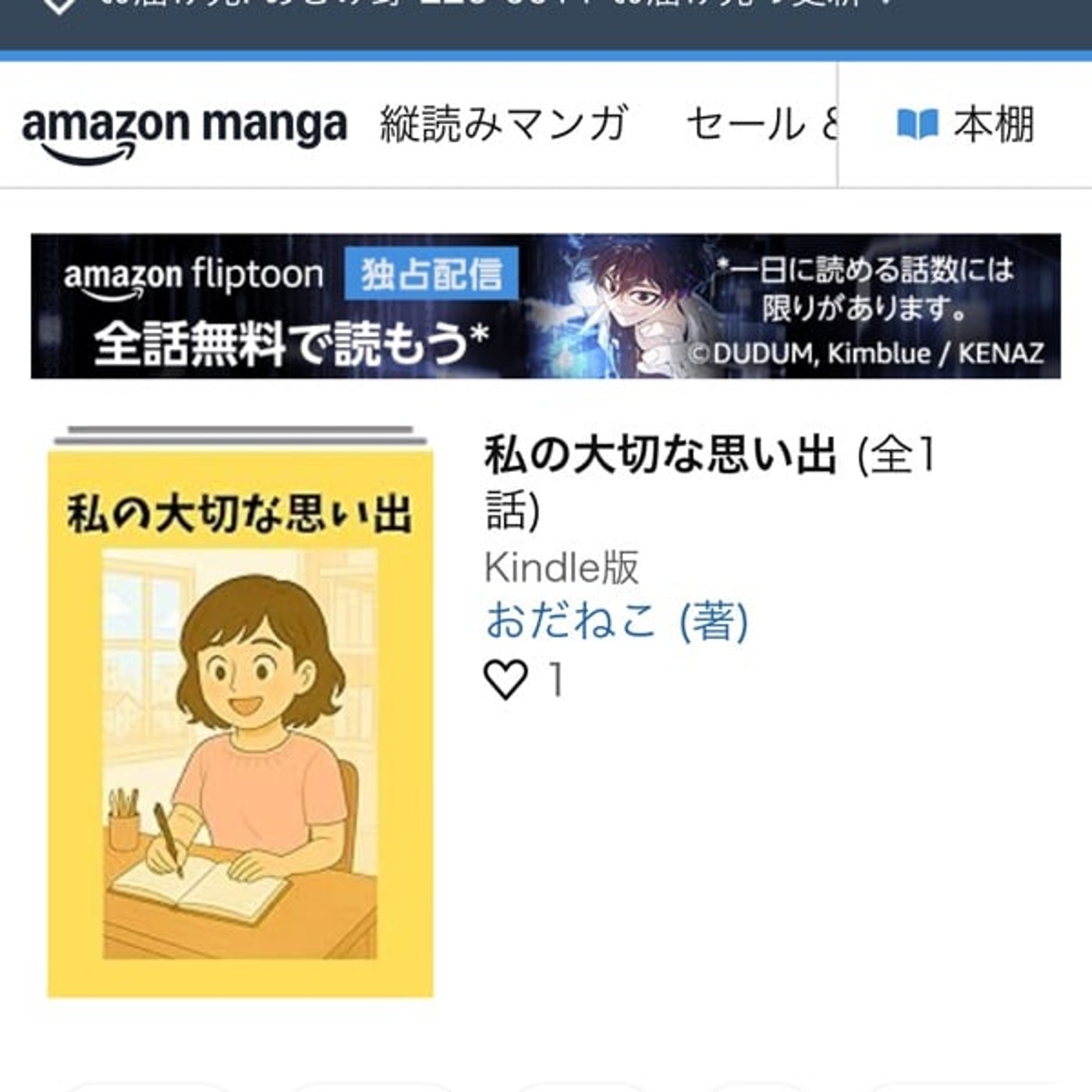Open the 本棚 bookshelf
1092x1092 pixels.
966,125
